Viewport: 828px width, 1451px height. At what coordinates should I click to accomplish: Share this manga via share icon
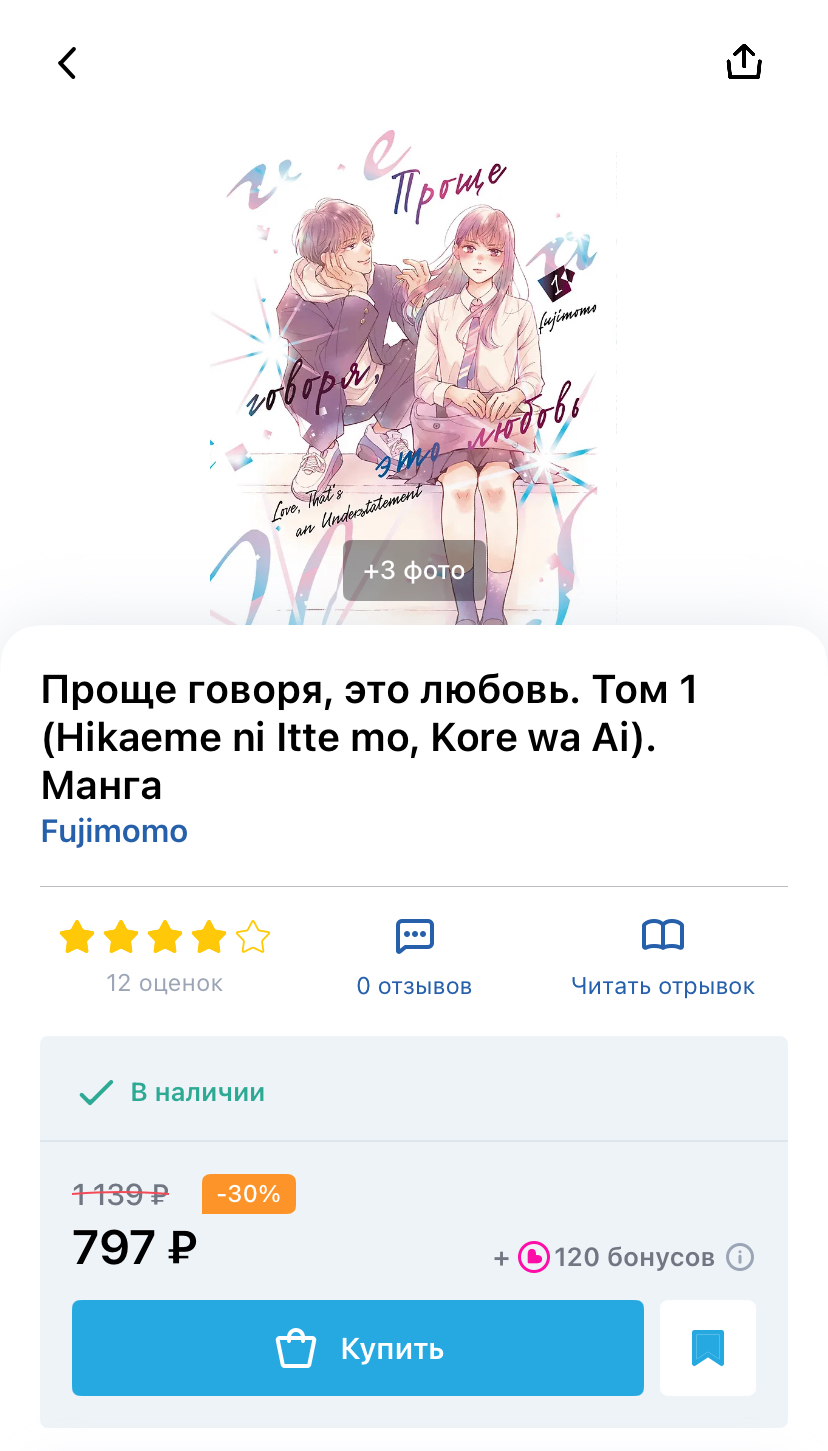coord(743,62)
